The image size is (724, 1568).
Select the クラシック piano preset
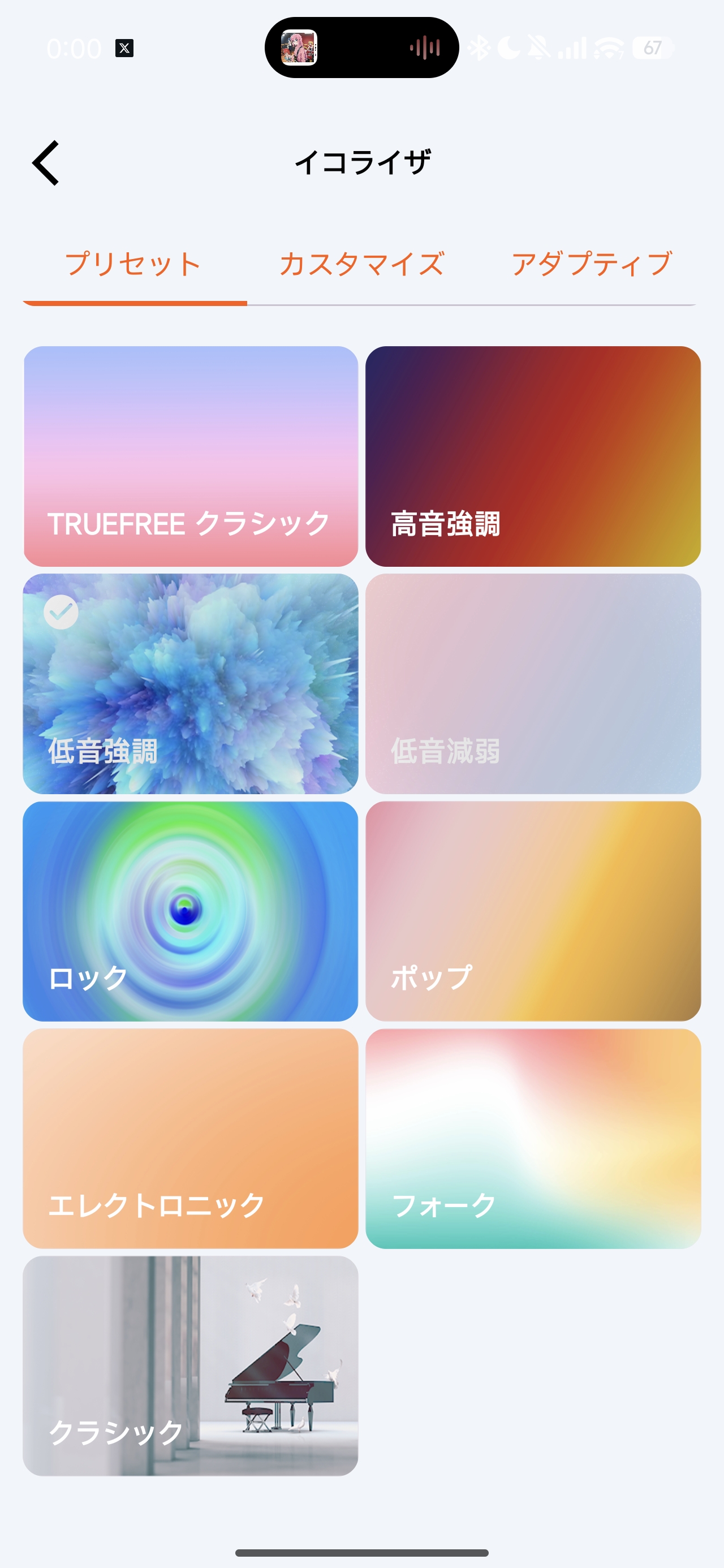pos(191,1365)
